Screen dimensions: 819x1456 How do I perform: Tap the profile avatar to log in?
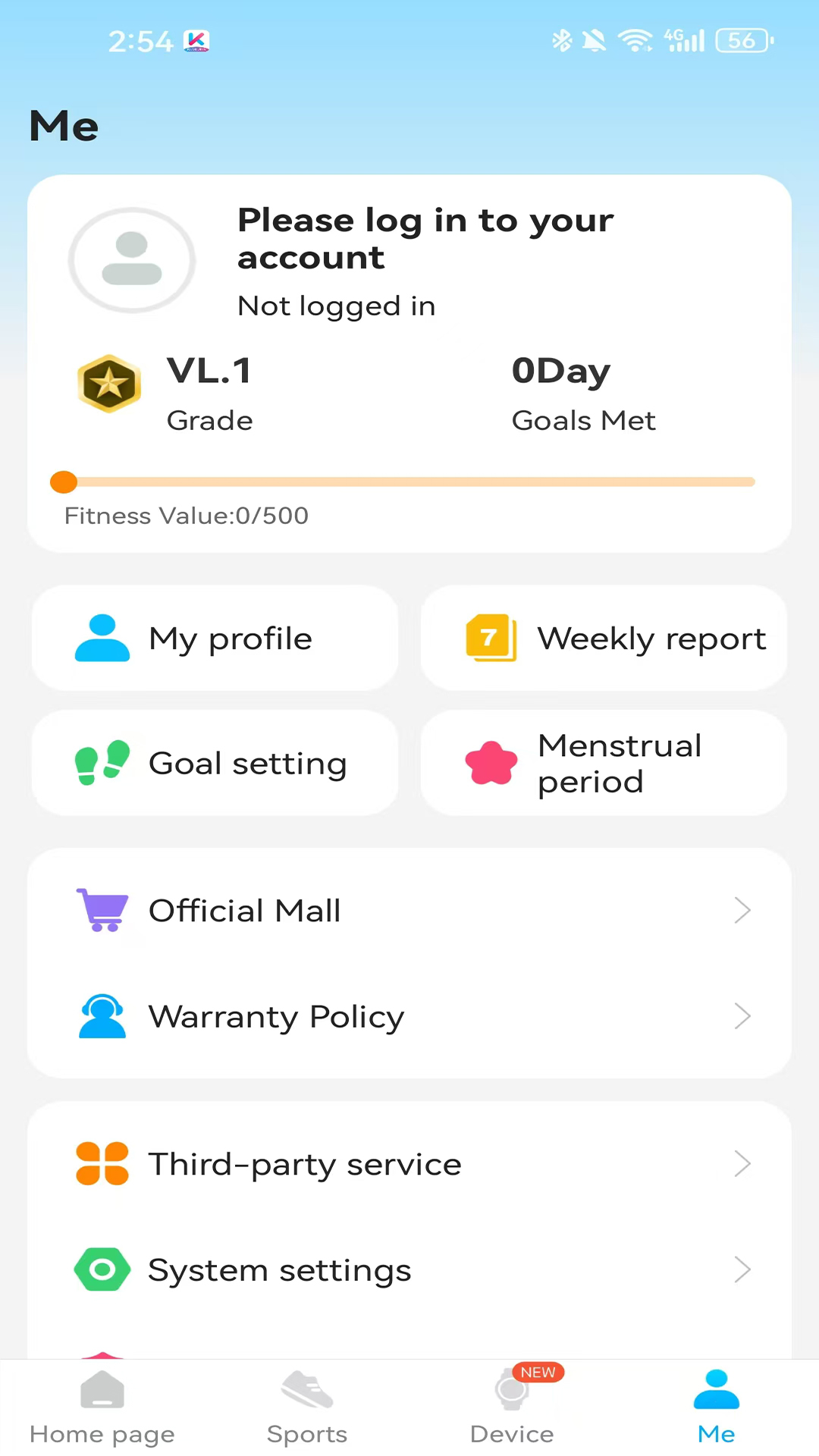[x=132, y=260]
